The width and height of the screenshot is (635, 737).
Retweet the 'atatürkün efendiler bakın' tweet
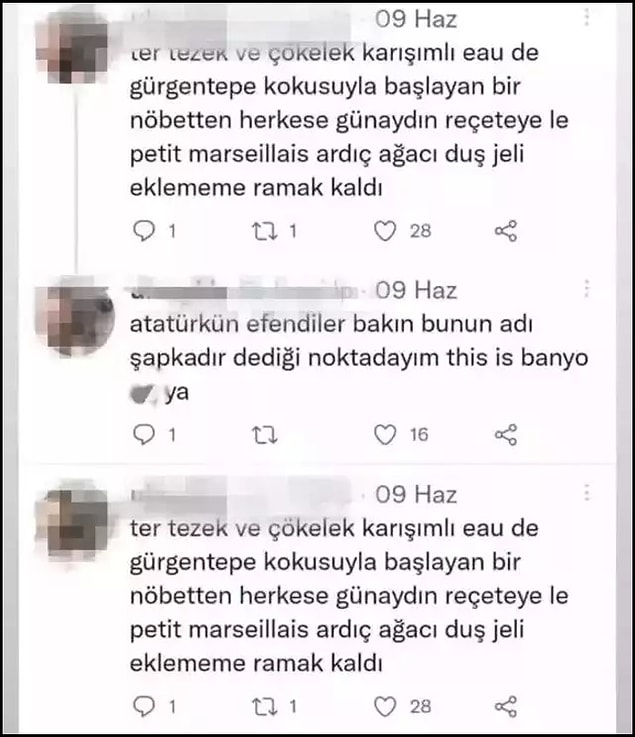tap(265, 434)
